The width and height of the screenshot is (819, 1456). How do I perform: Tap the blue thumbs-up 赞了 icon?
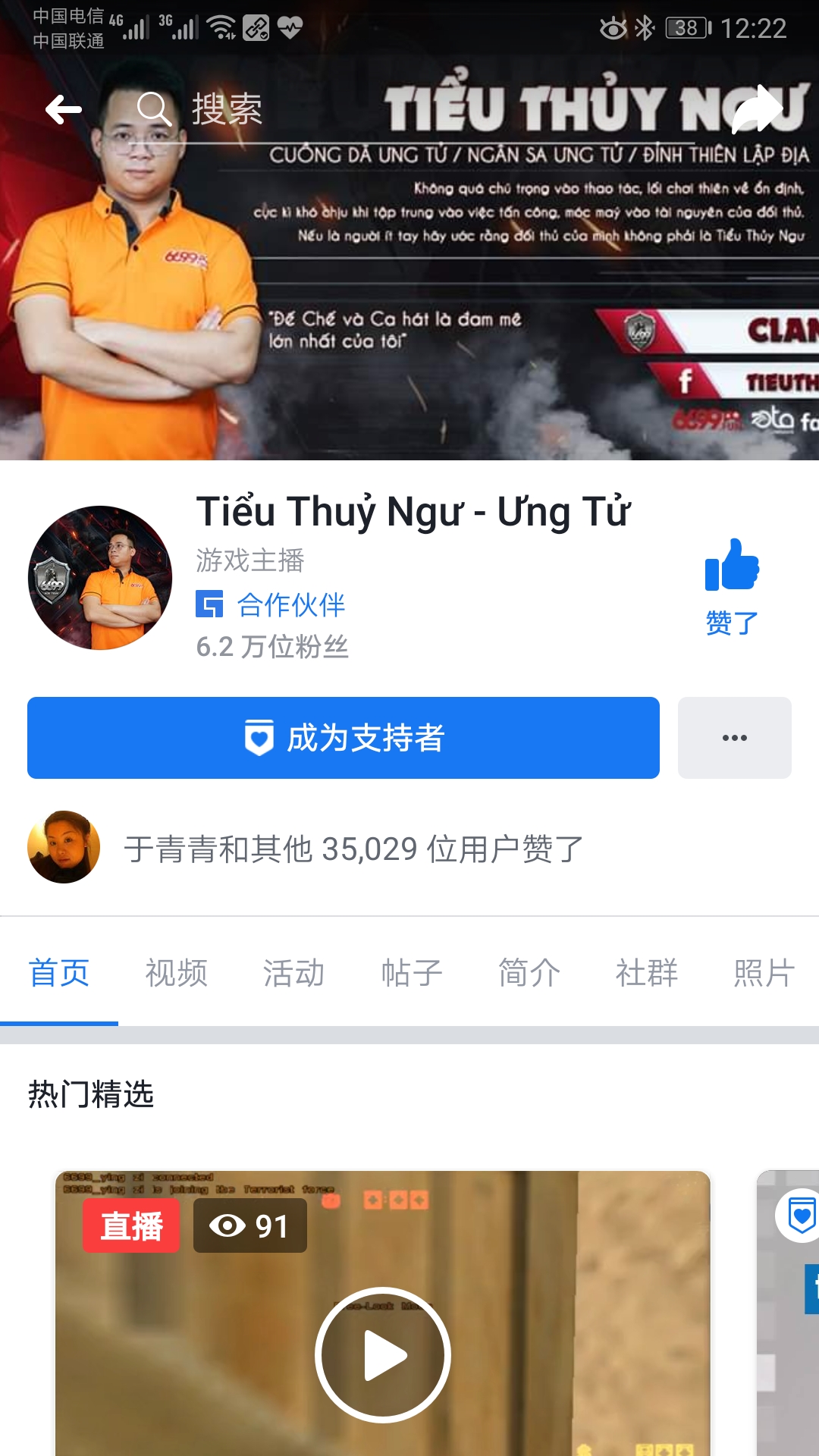click(732, 565)
